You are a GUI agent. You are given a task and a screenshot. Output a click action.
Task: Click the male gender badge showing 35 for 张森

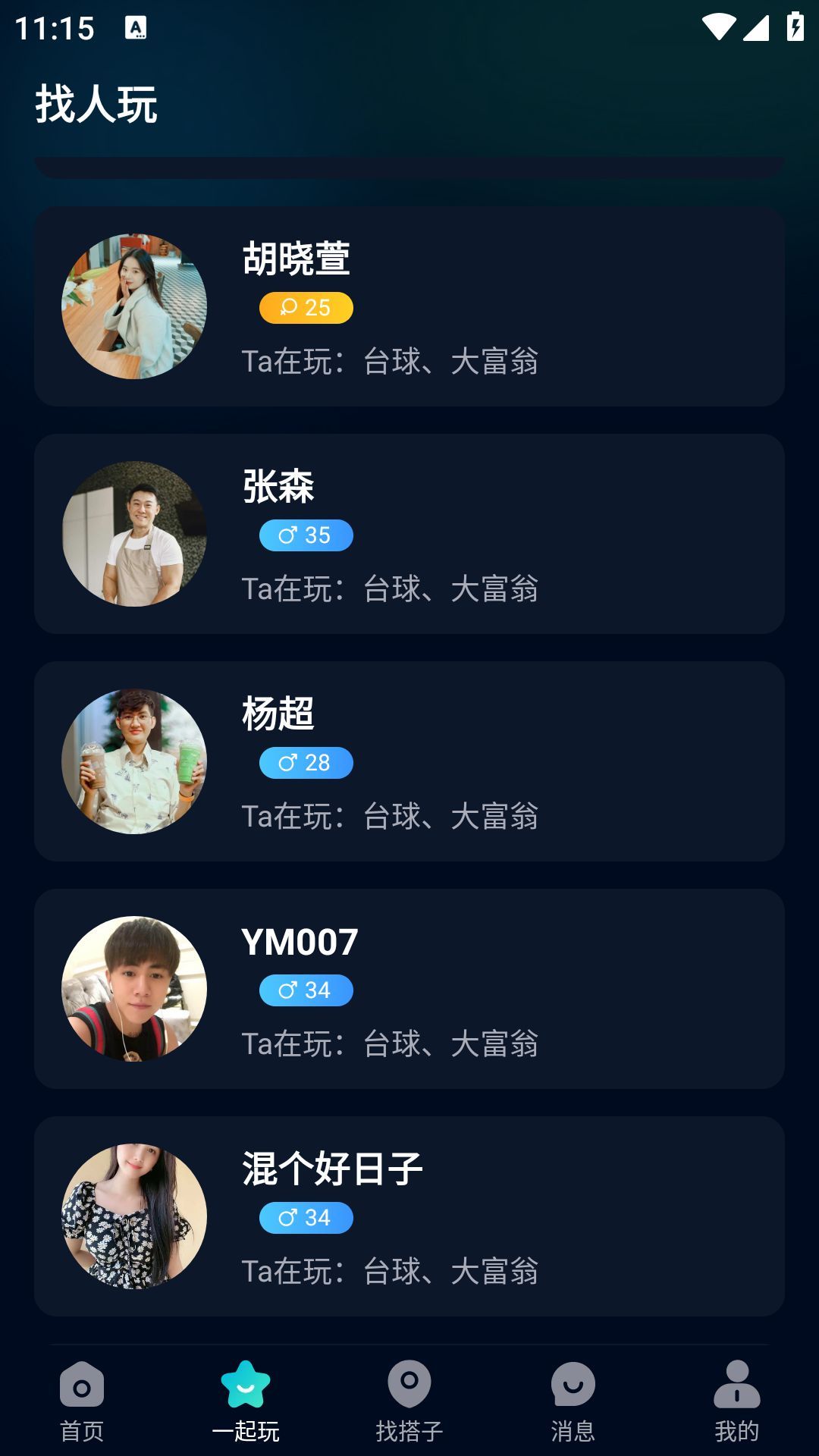[306, 535]
